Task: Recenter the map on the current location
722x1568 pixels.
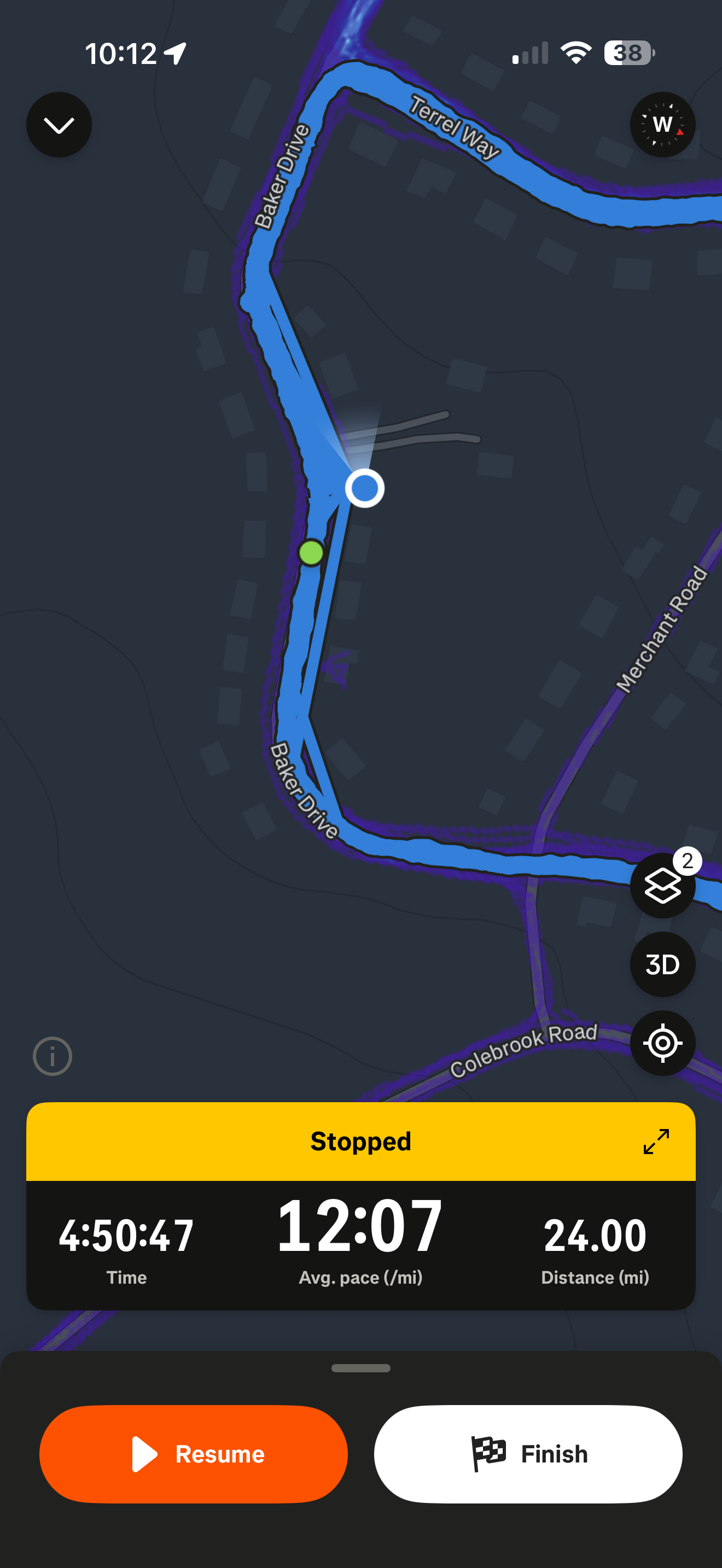Action: tap(662, 1043)
